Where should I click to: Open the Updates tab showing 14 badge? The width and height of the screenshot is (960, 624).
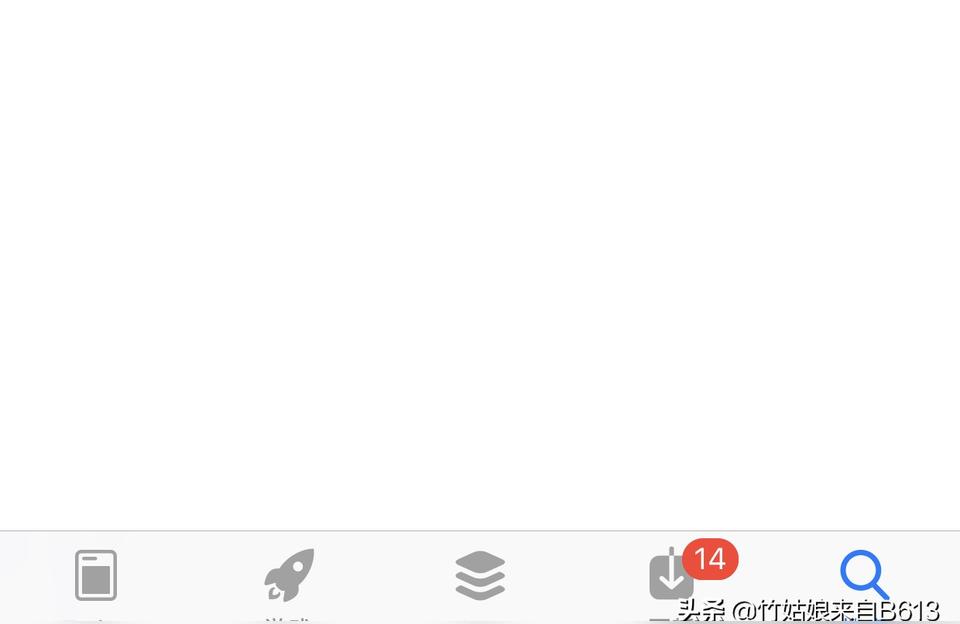(x=672, y=577)
